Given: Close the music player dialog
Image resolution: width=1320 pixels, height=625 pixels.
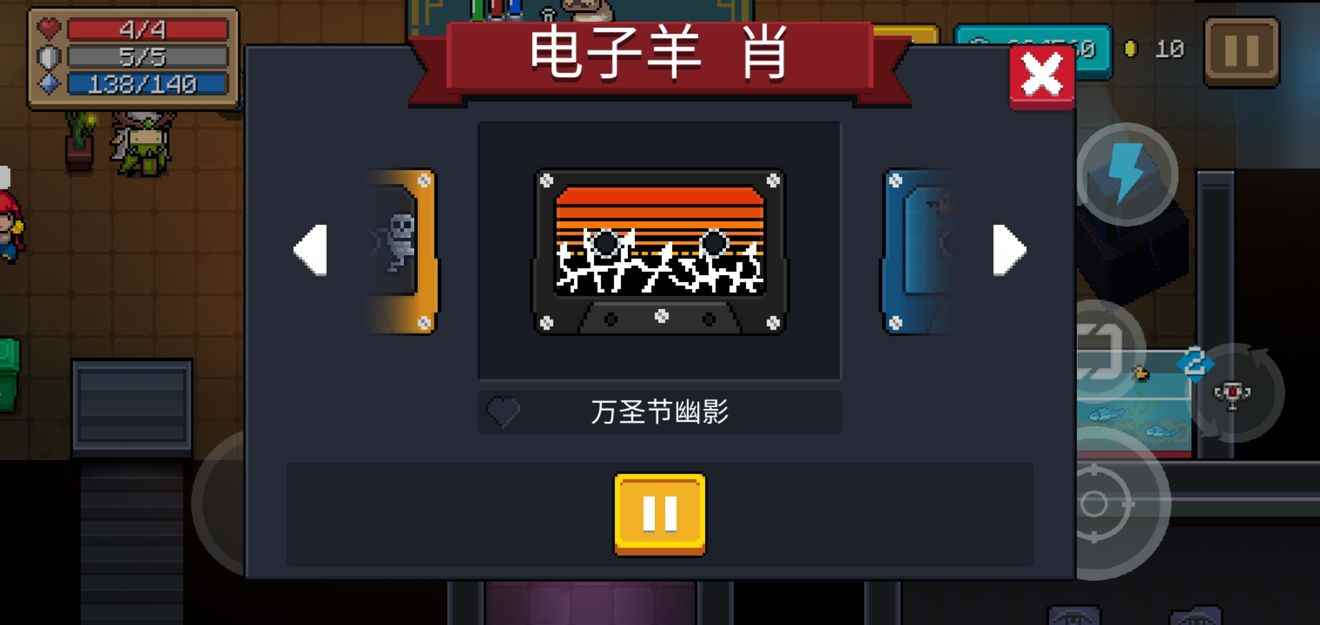Looking at the screenshot, I should (x=1041, y=76).
